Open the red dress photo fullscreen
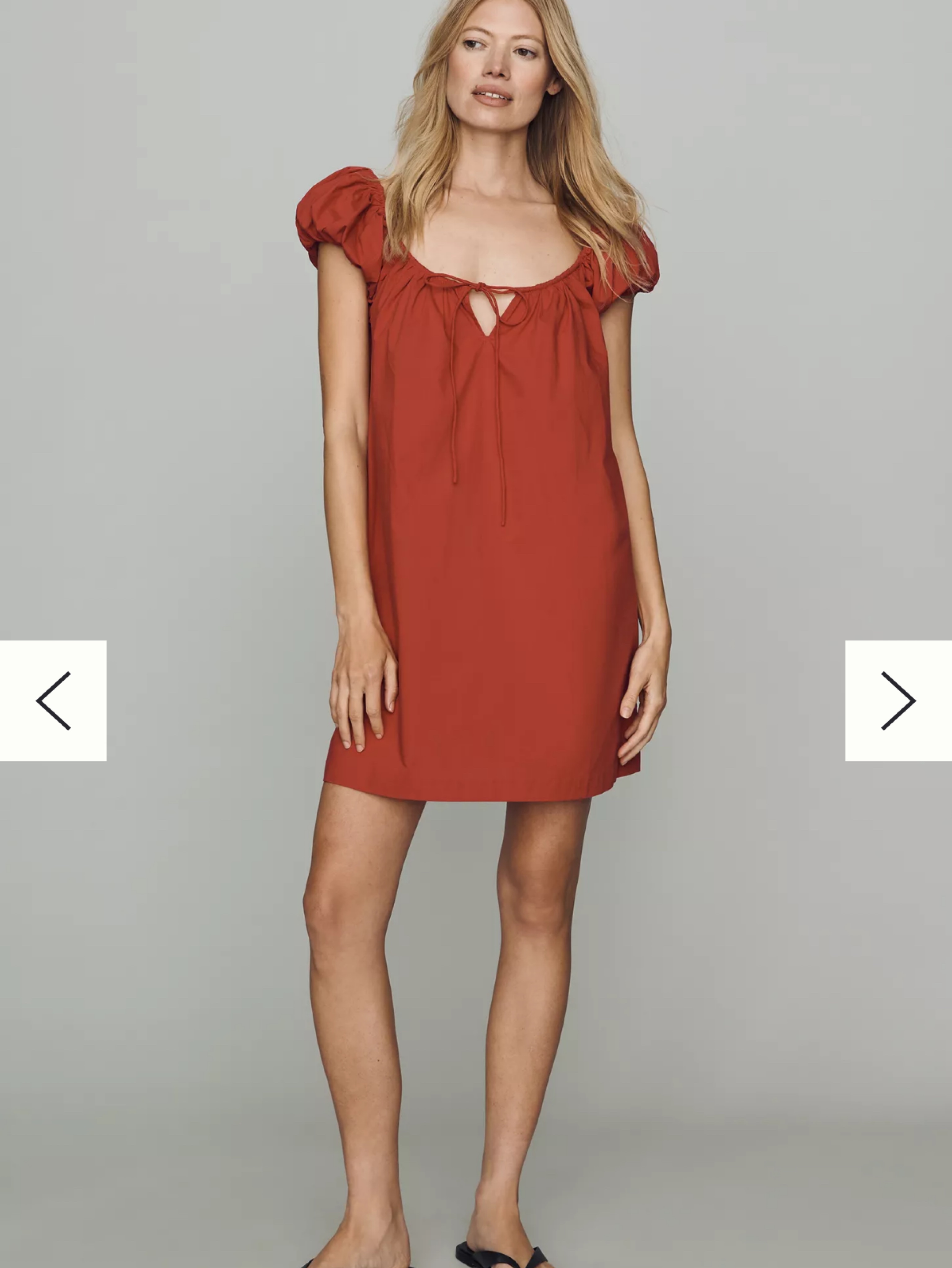The height and width of the screenshot is (1268, 952). click(476, 634)
